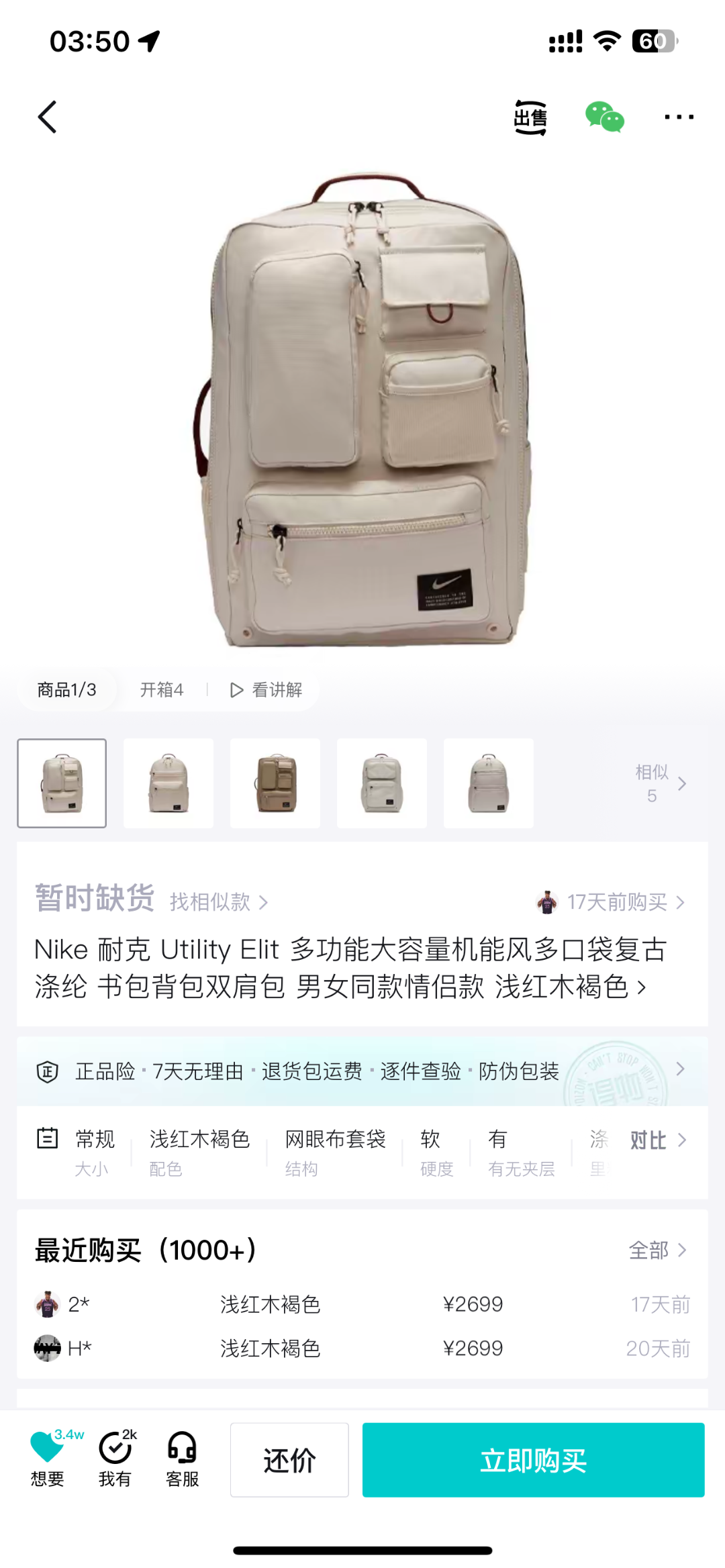Go back using the top-left arrow

(x=47, y=117)
